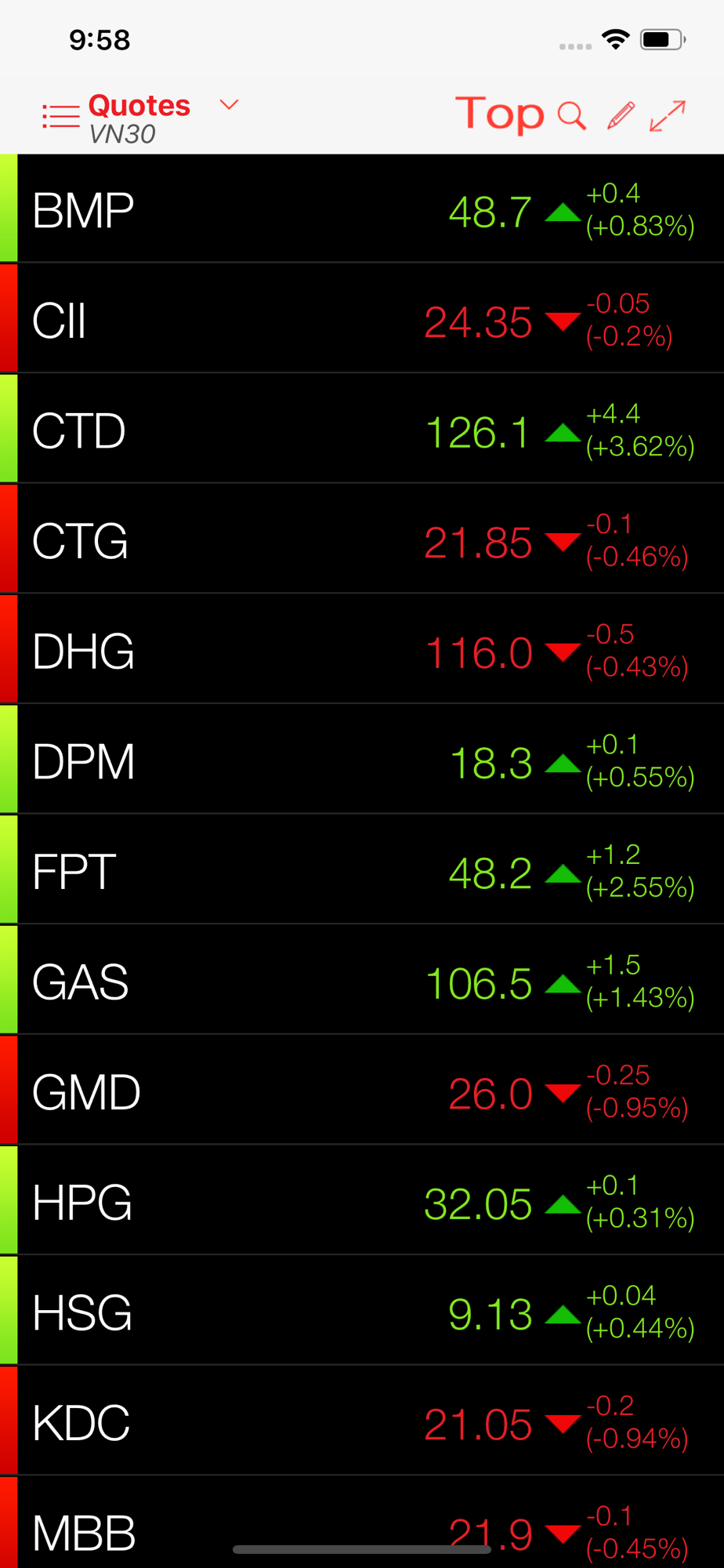The image size is (724, 1568).
Task: Open the HPG stock row
Action: pos(362,1202)
